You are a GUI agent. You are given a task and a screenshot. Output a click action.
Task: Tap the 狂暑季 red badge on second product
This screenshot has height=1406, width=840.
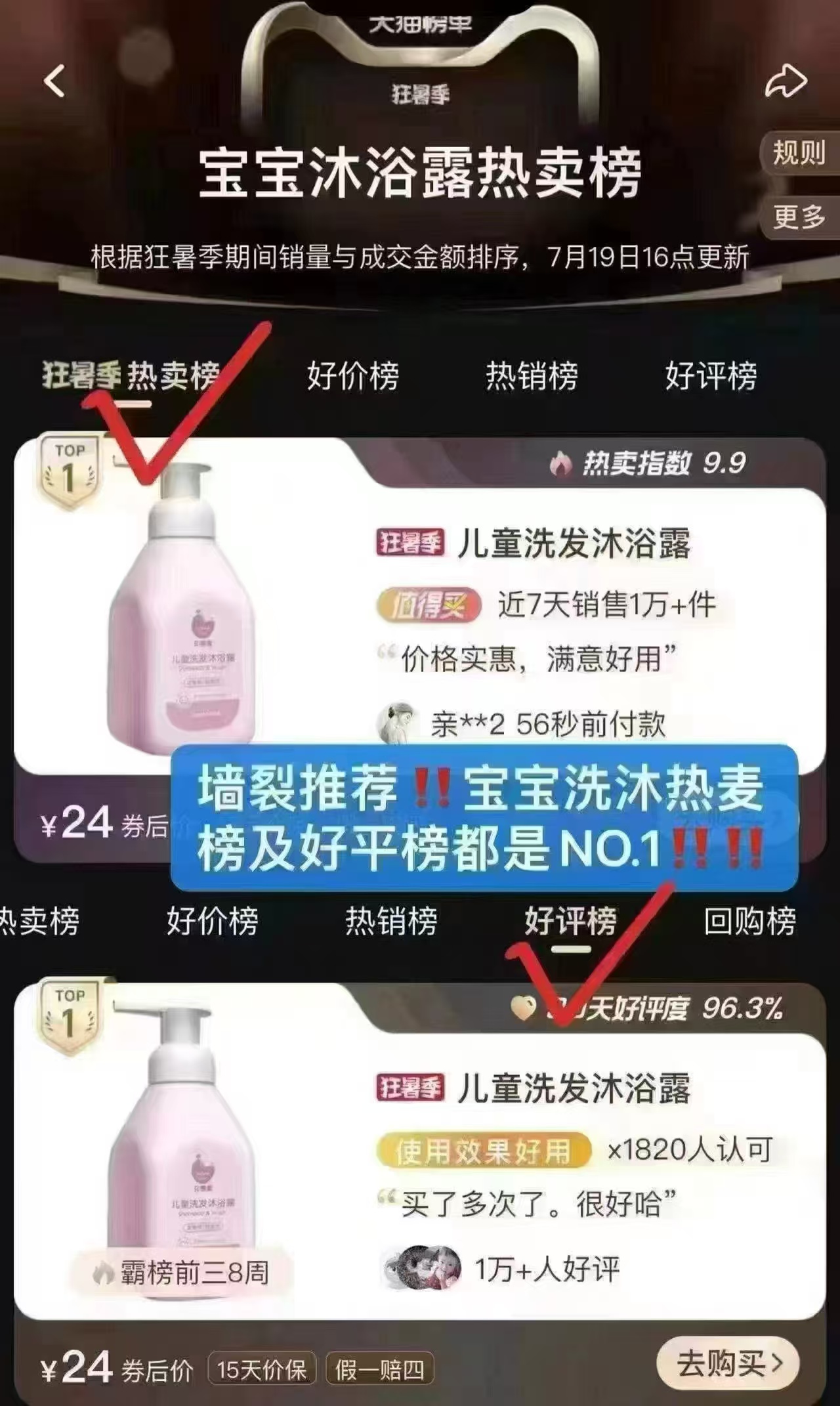click(x=410, y=1086)
